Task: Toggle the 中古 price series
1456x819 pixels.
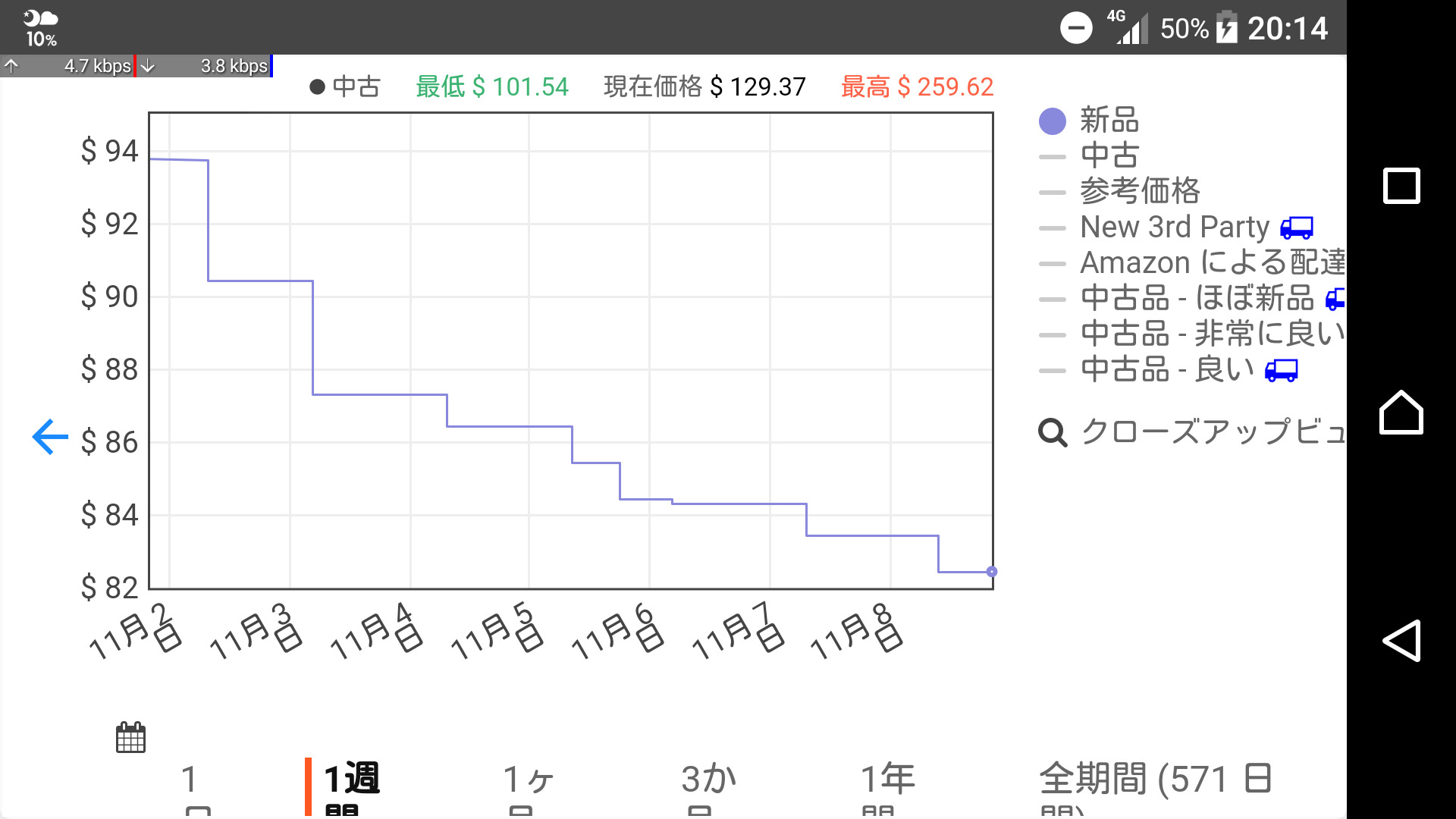Action: click(x=1108, y=156)
